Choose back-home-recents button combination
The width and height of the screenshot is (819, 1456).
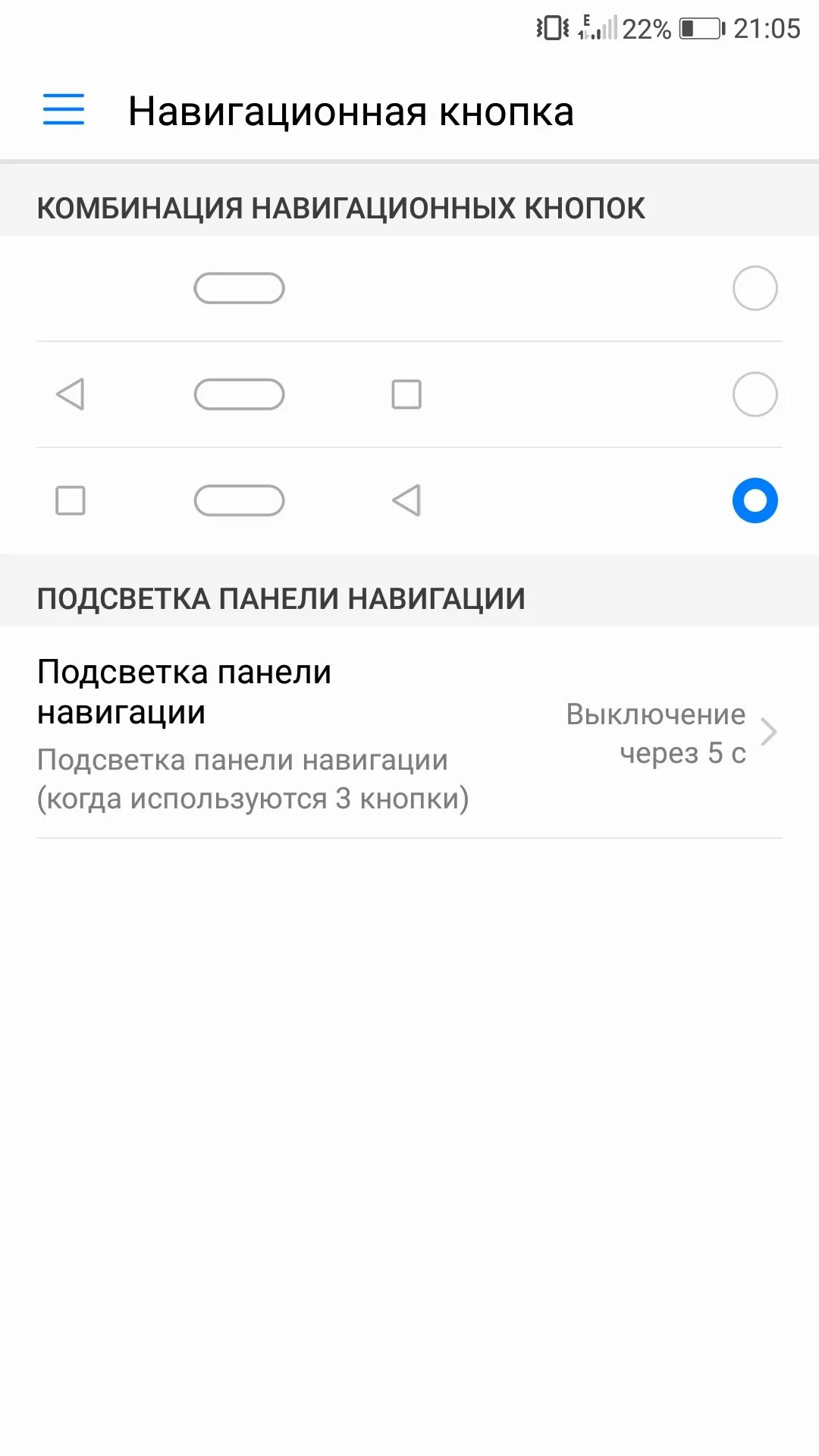(755, 394)
